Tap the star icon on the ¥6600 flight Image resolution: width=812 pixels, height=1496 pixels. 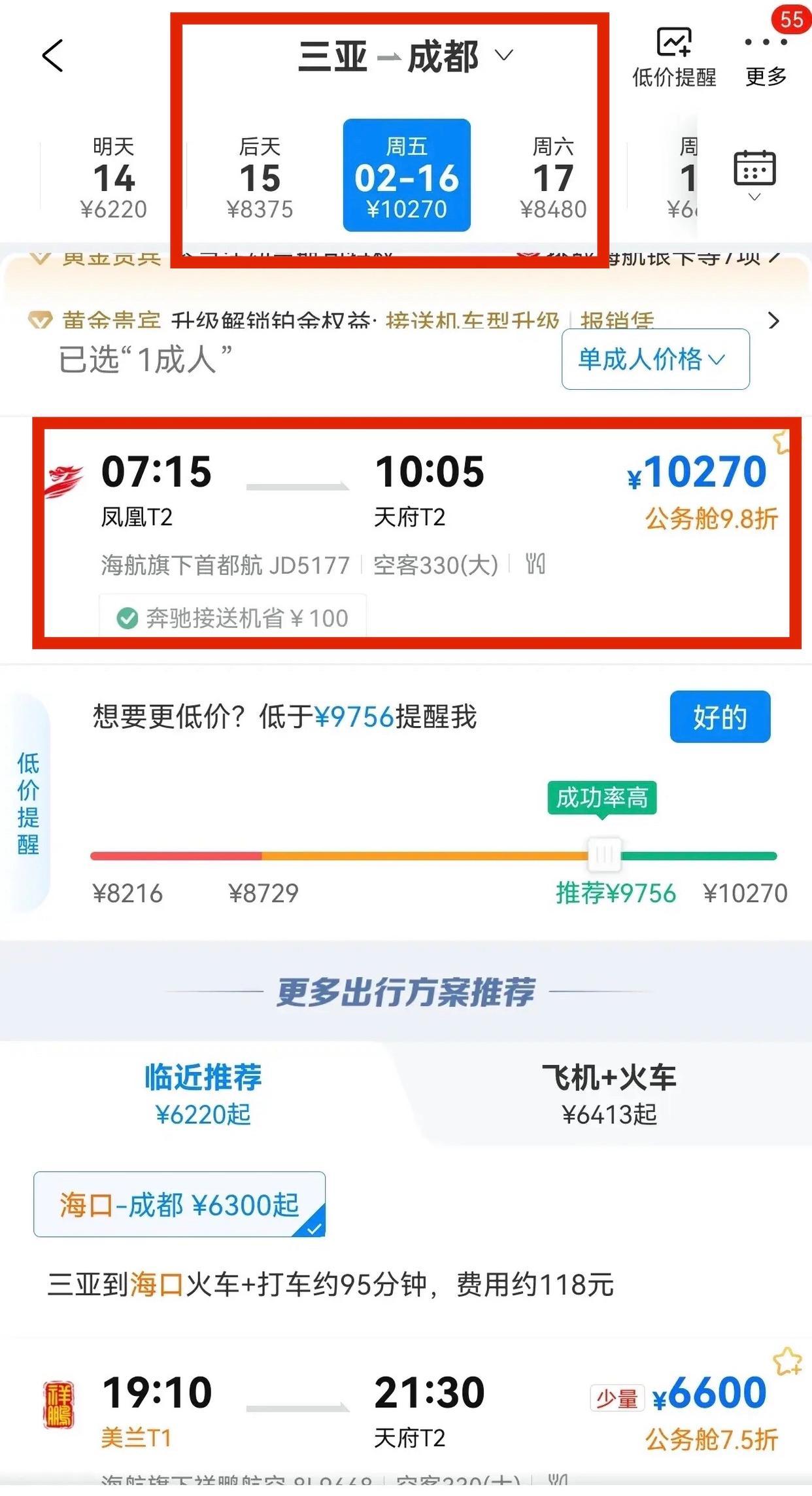pos(787,1361)
